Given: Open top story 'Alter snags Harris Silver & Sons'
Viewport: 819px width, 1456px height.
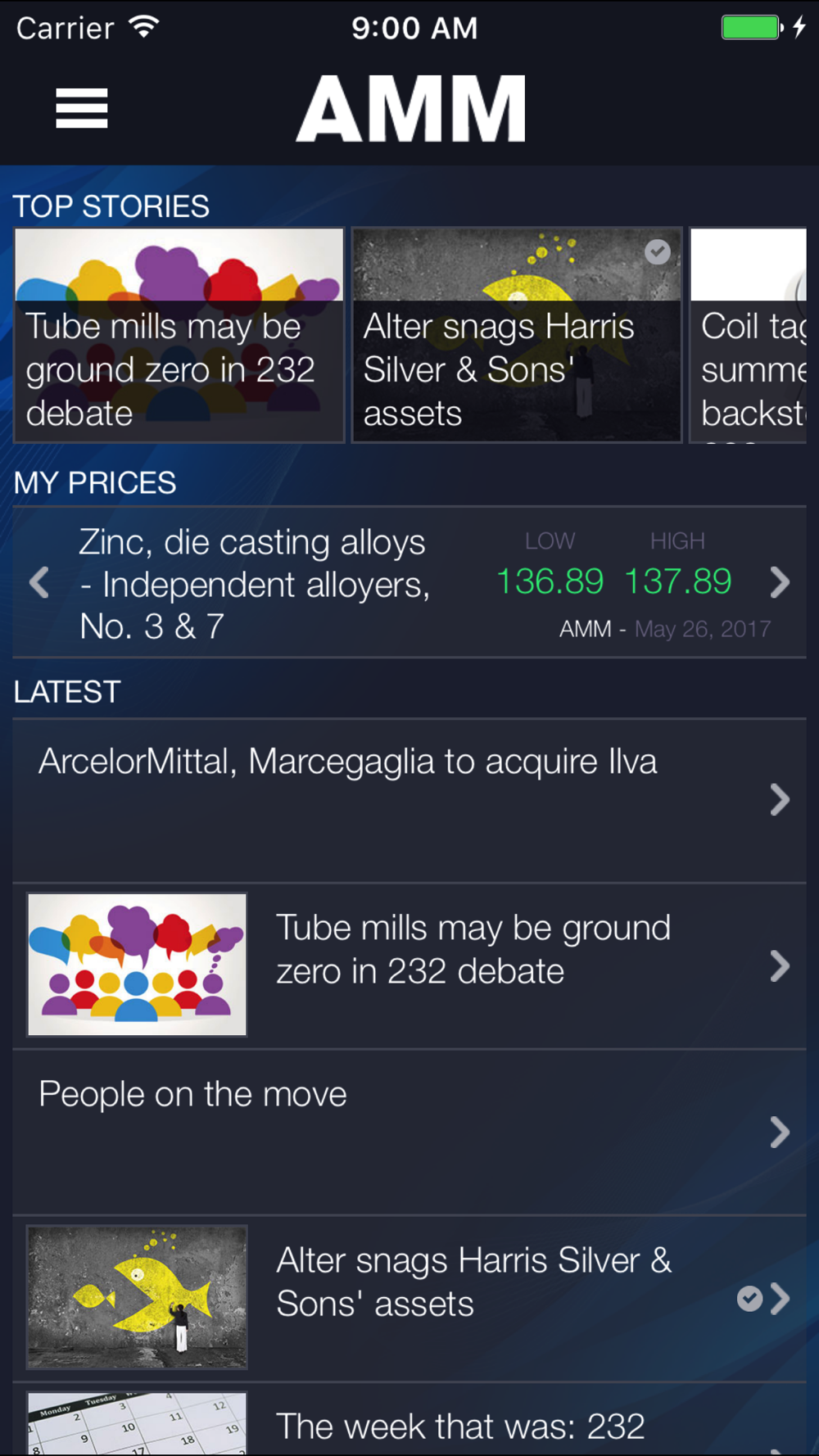Looking at the screenshot, I should click(516, 336).
